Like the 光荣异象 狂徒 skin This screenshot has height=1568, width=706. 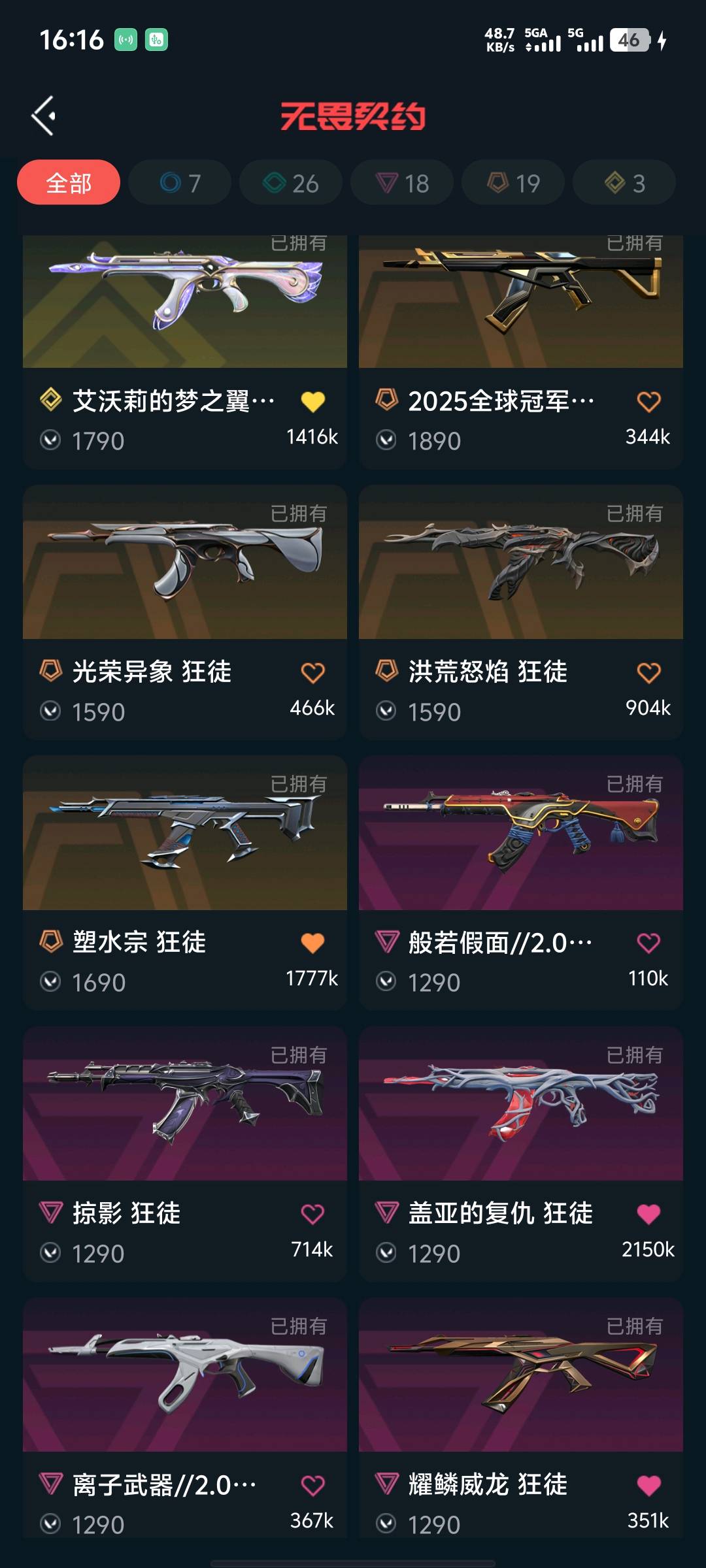pos(312,672)
